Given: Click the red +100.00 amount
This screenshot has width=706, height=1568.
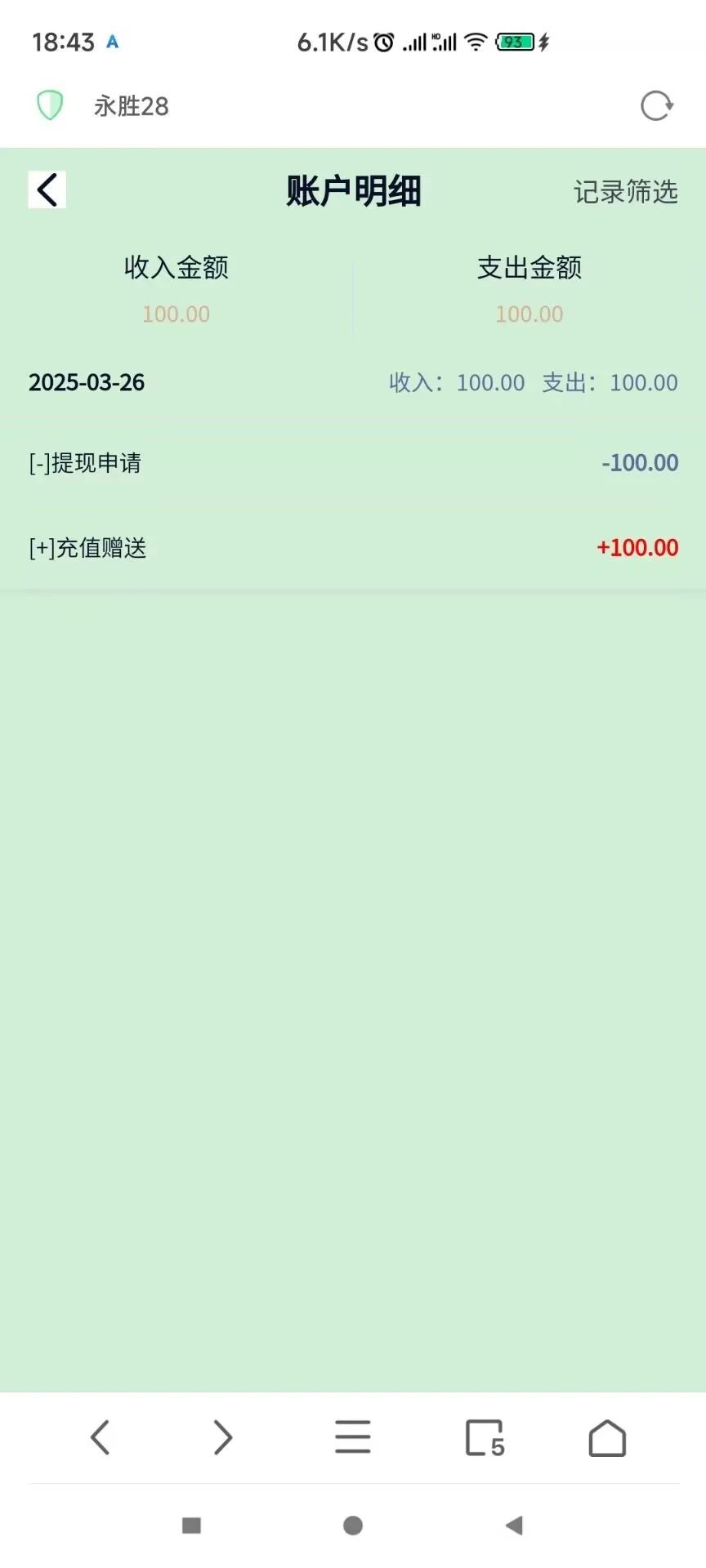Looking at the screenshot, I should click(x=637, y=548).
